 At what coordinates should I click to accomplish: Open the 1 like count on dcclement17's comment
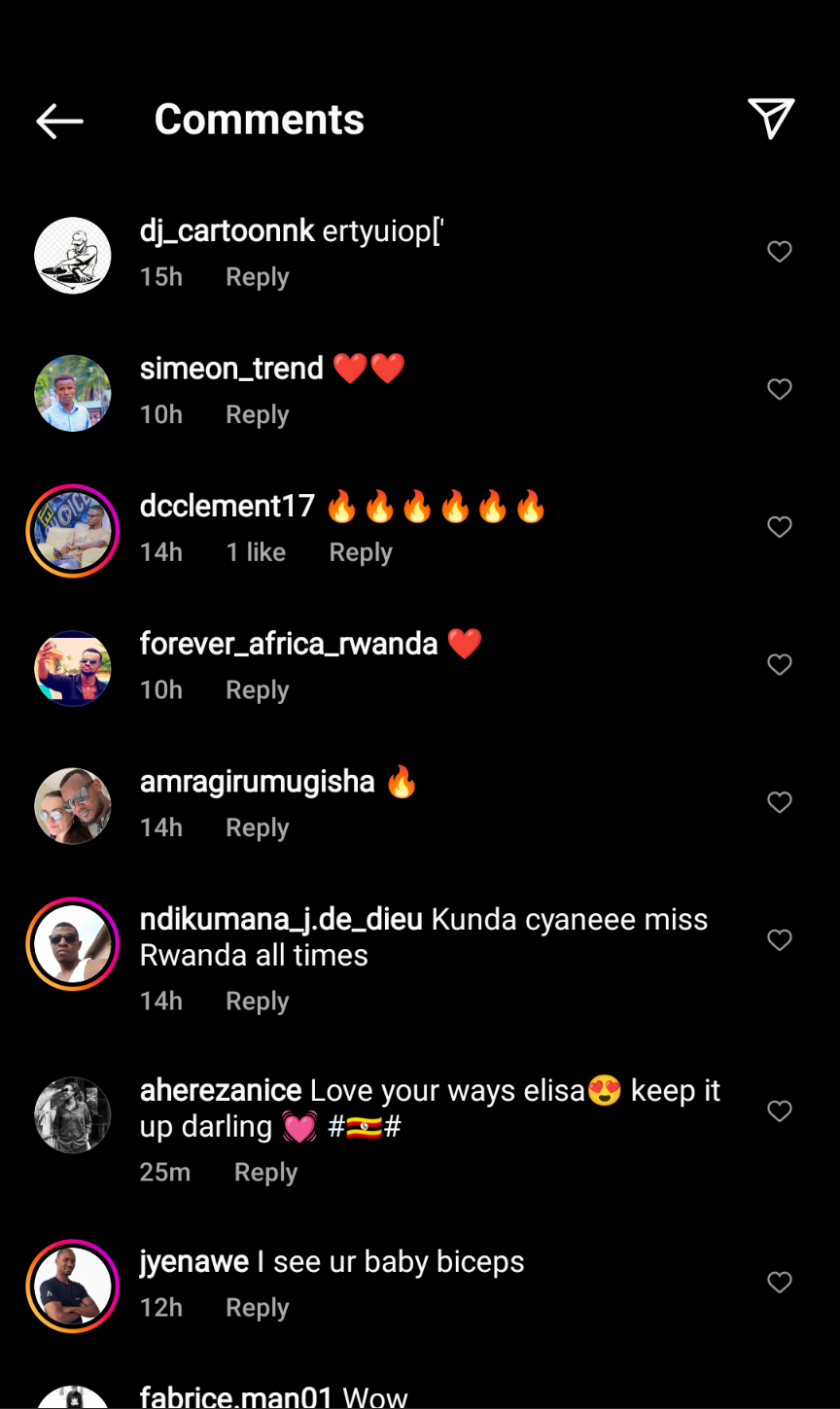tap(256, 552)
